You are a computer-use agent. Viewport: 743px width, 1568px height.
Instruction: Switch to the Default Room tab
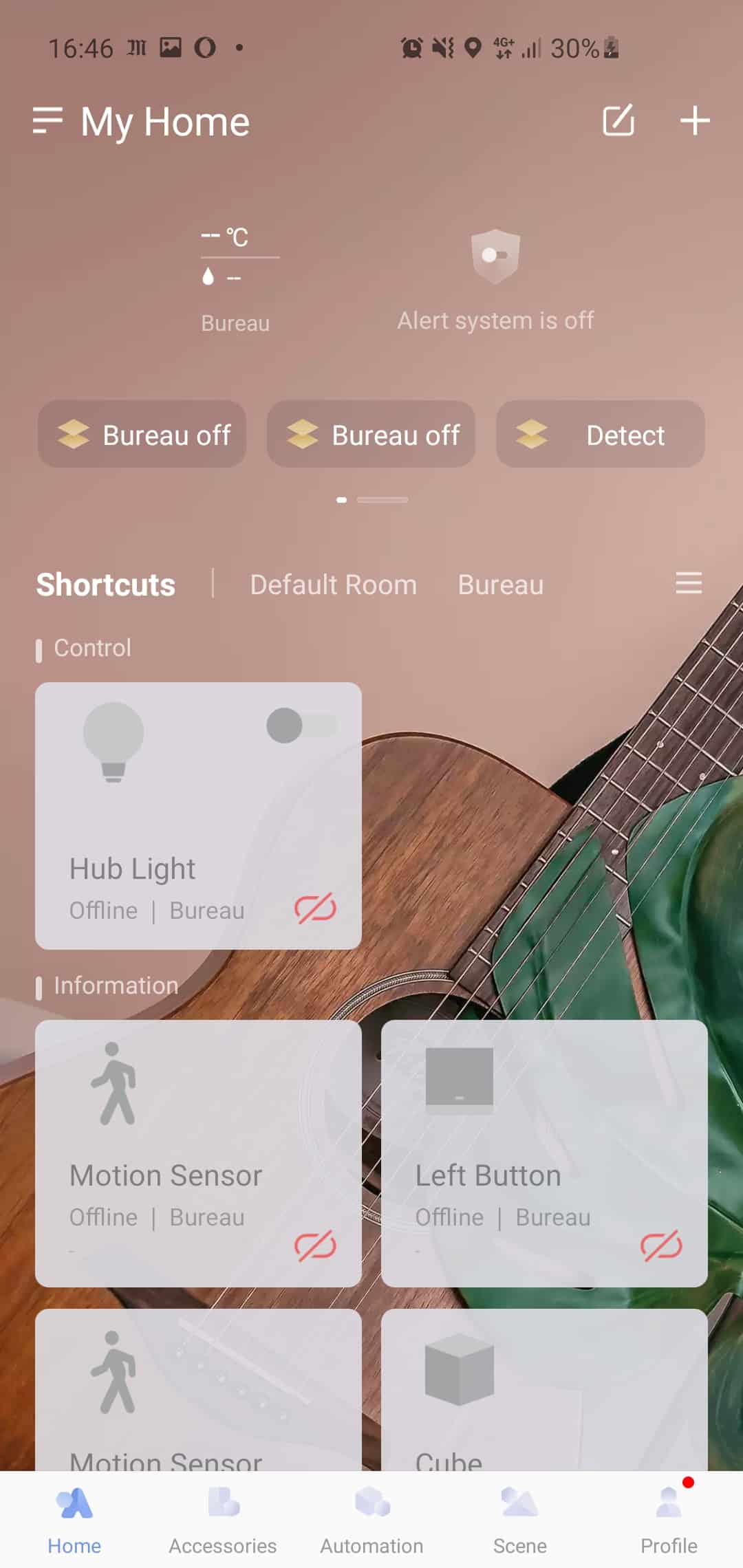coord(334,585)
